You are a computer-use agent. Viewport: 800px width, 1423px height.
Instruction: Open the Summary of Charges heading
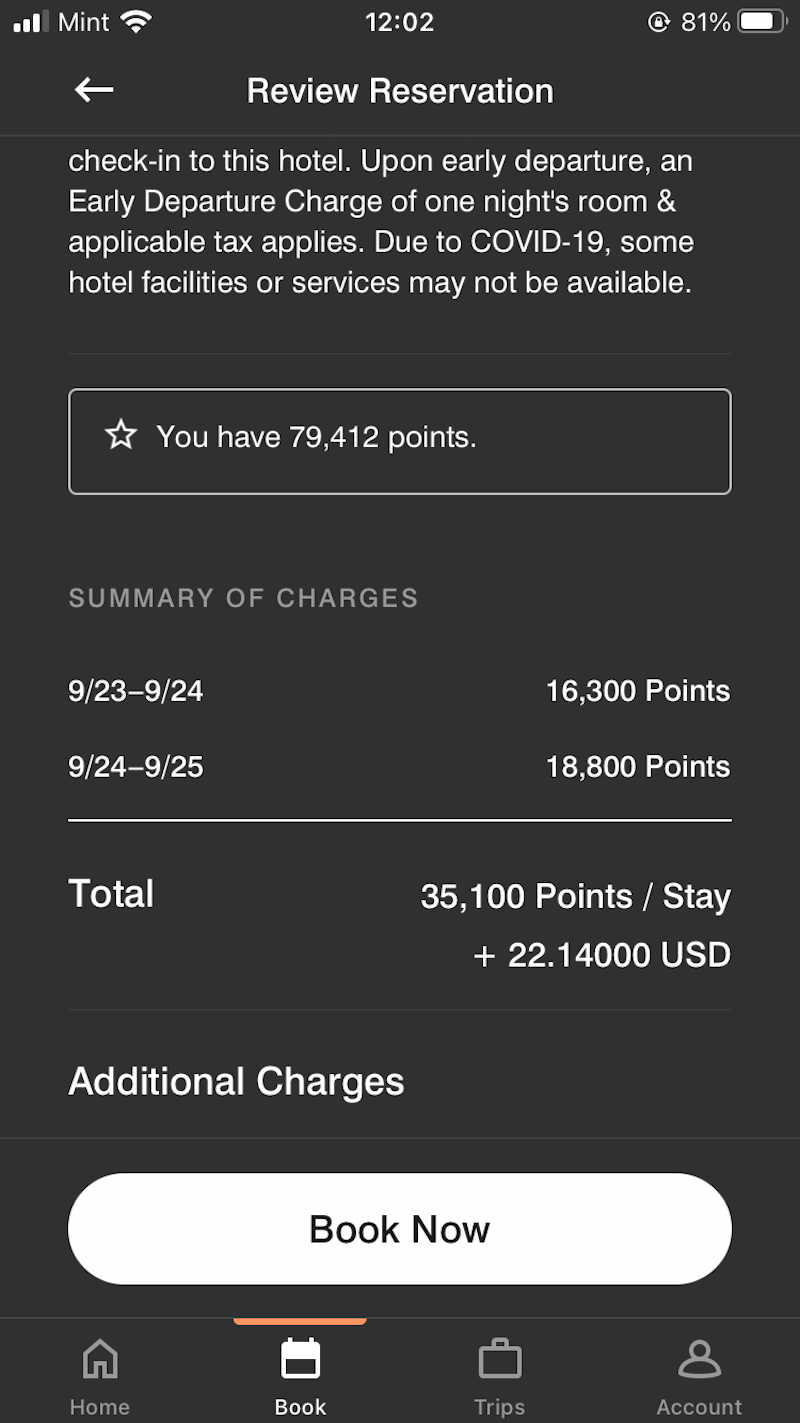click(x=243, y=597)
